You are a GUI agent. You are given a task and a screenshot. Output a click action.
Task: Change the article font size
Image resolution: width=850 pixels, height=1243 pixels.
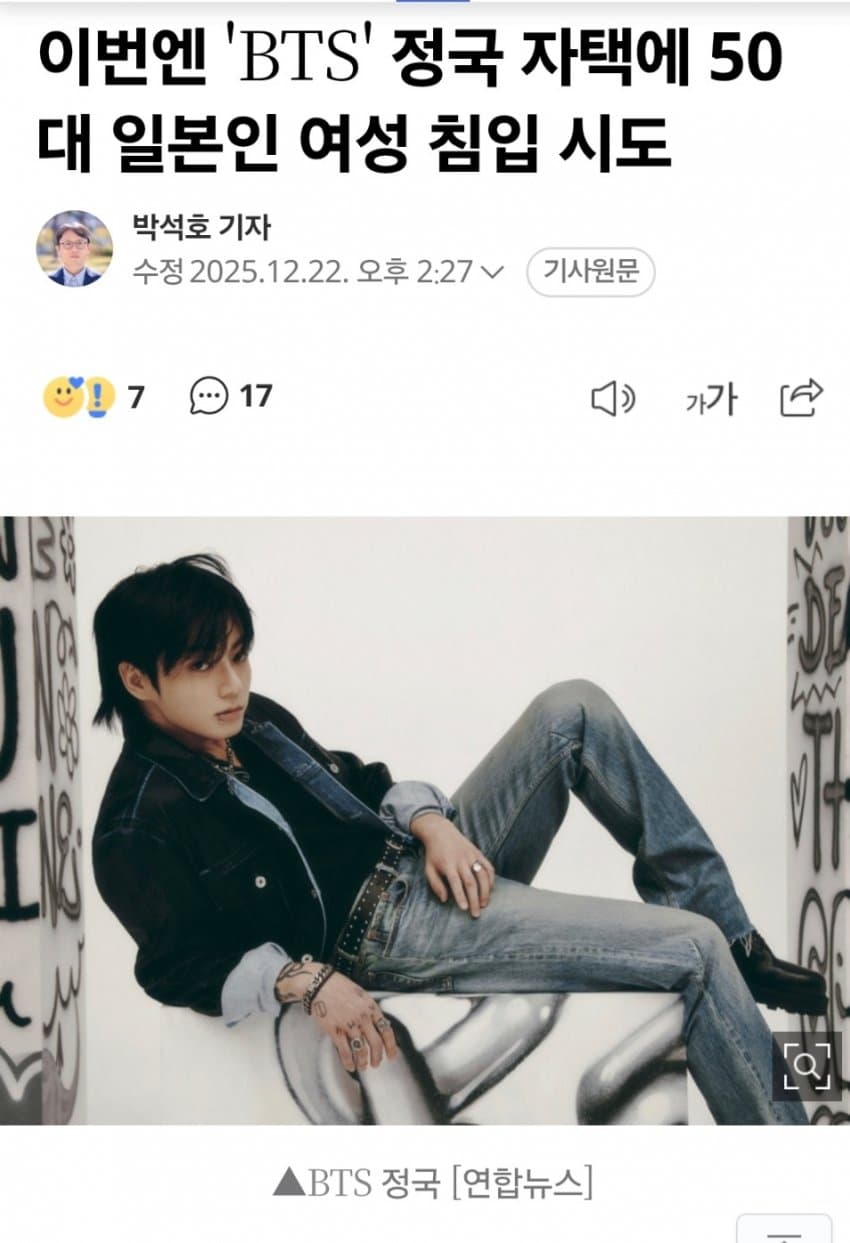click(x=711, y=400)
